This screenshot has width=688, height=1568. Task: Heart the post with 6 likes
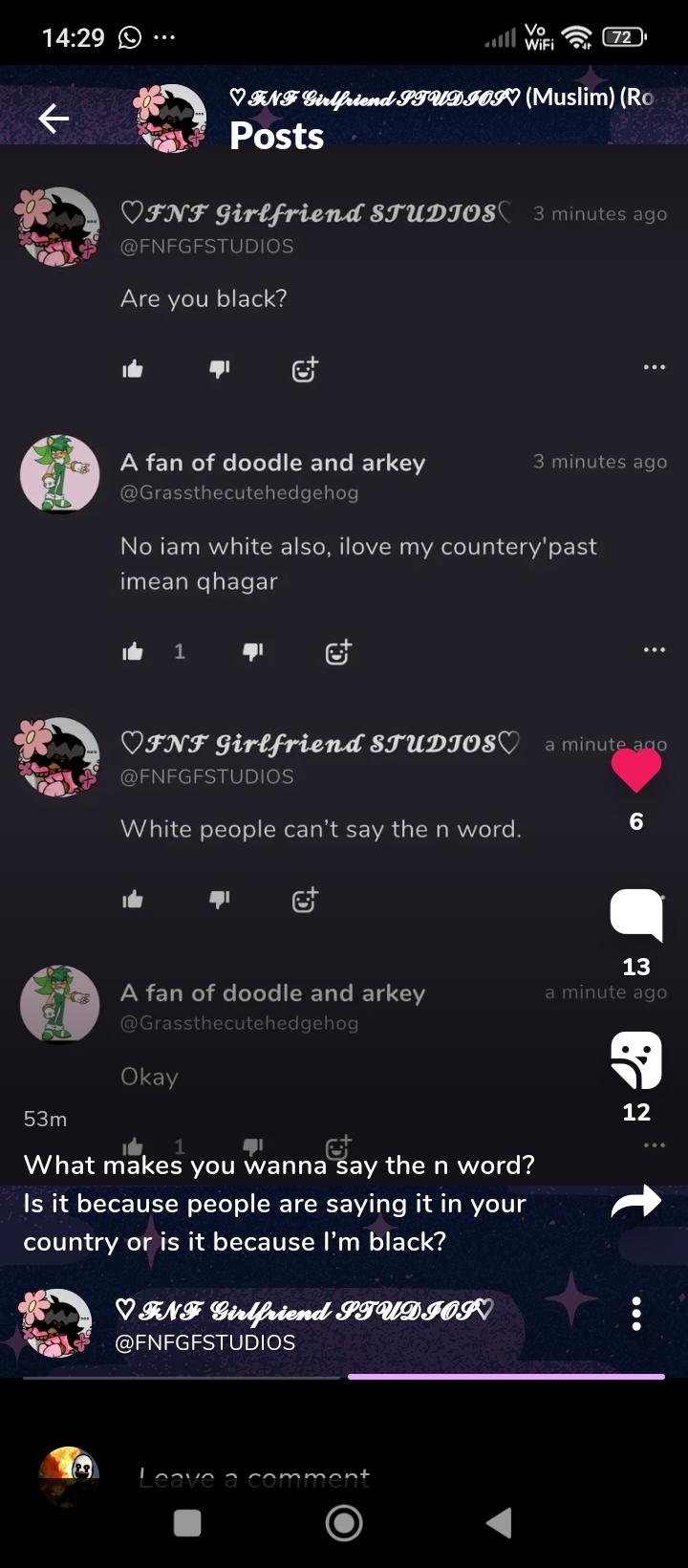pos(636,771)
